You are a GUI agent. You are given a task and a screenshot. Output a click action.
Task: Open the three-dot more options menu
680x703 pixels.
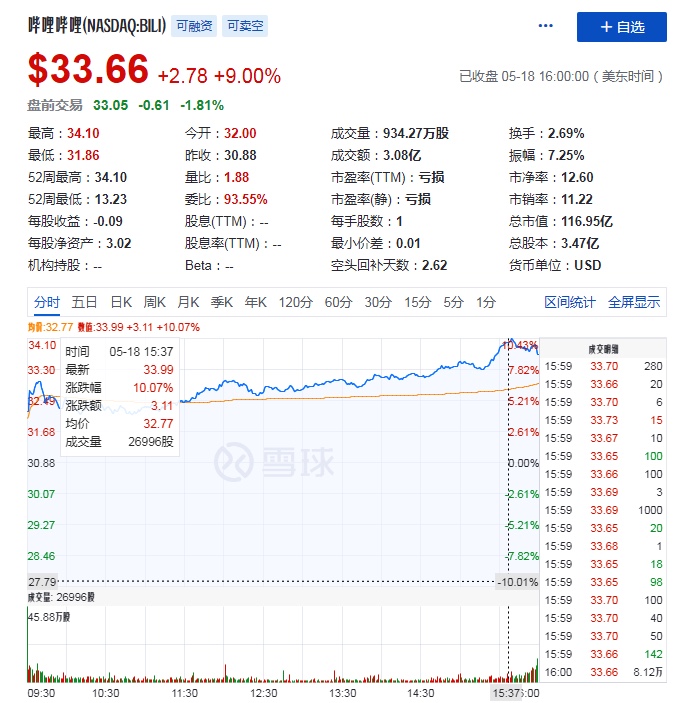545,27
